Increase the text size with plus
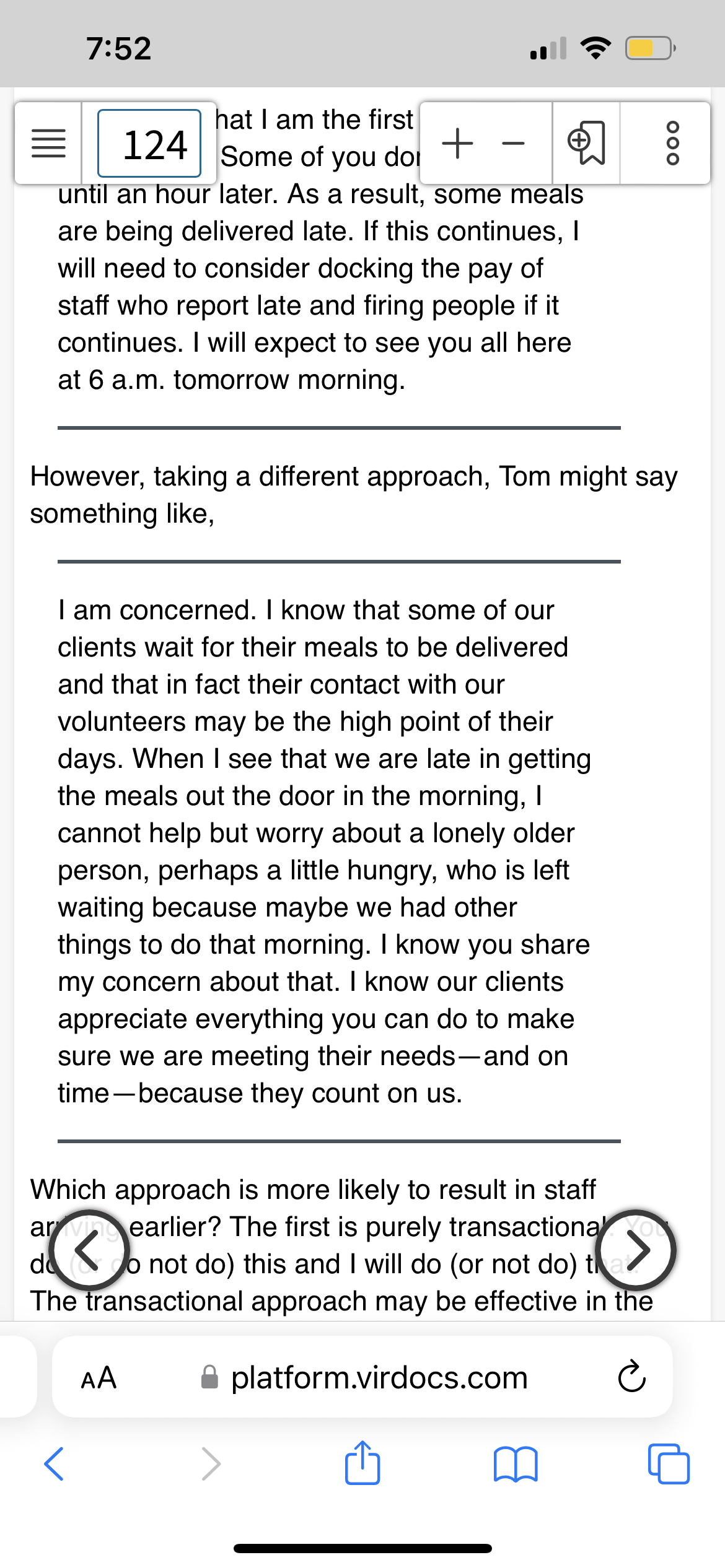Screen dimensions: 725x1568 coord(457,144)
